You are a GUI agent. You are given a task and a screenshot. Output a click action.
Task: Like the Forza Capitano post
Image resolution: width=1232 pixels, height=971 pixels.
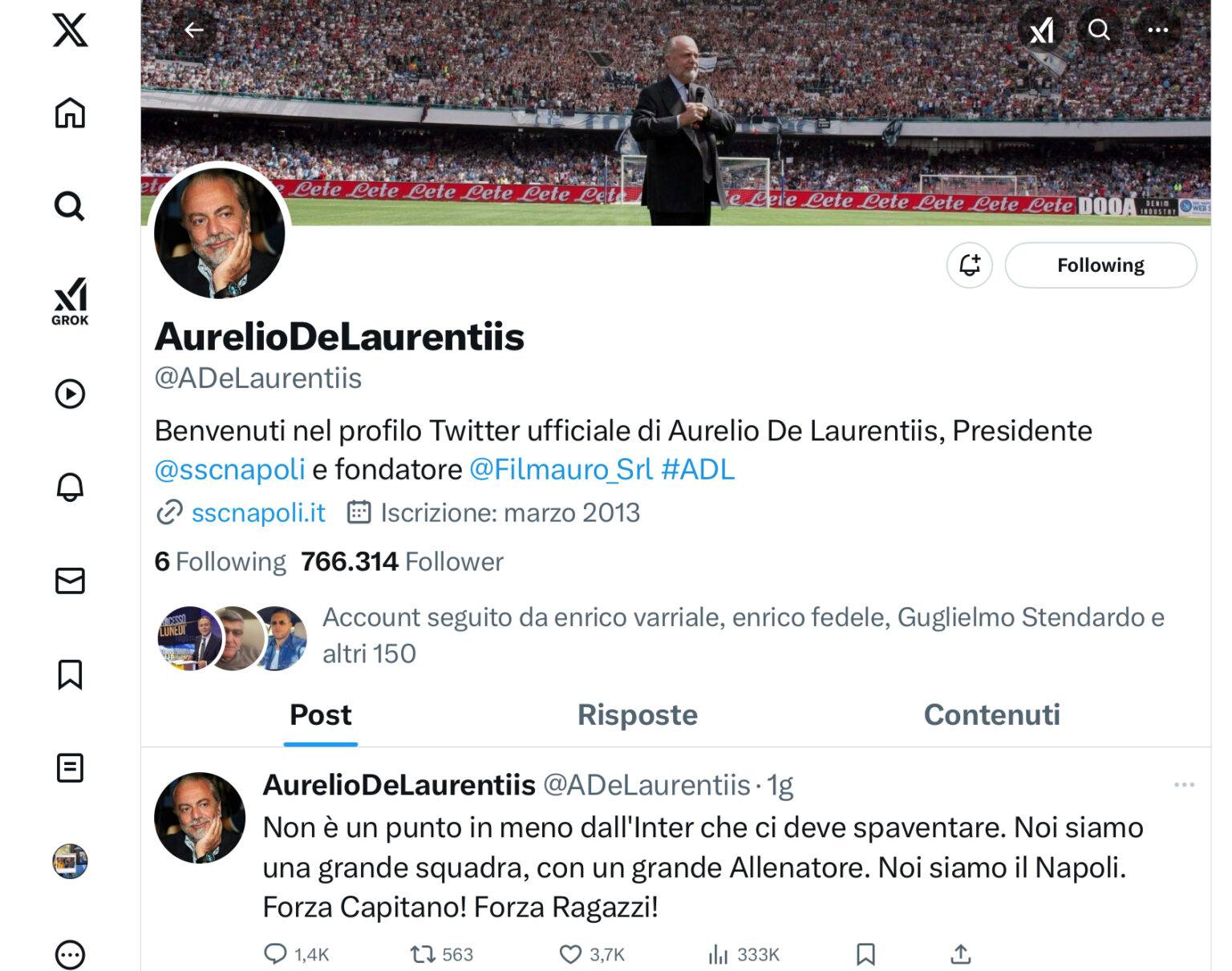click(569, 953)
